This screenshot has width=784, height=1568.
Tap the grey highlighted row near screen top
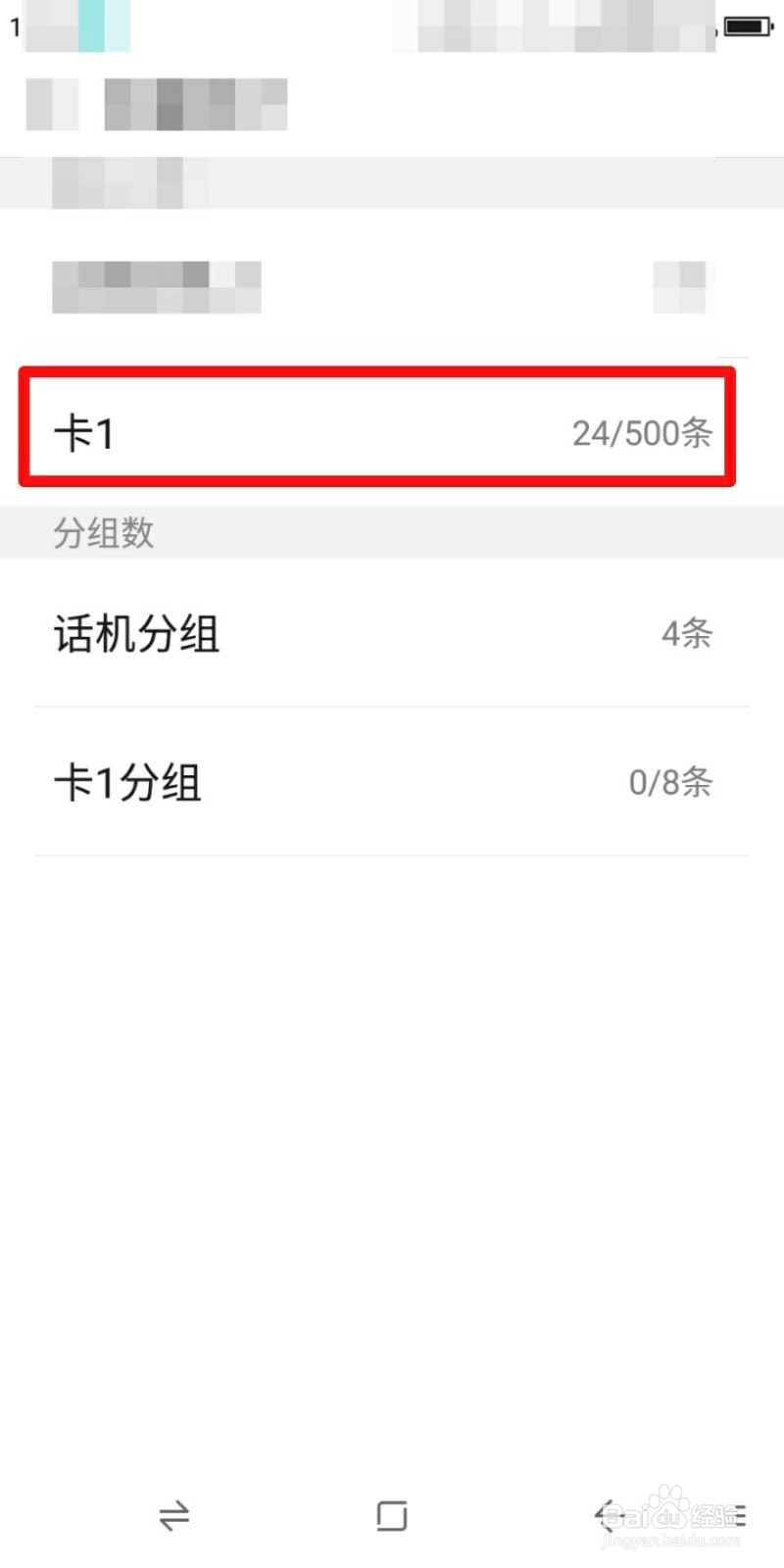(392, 183)
